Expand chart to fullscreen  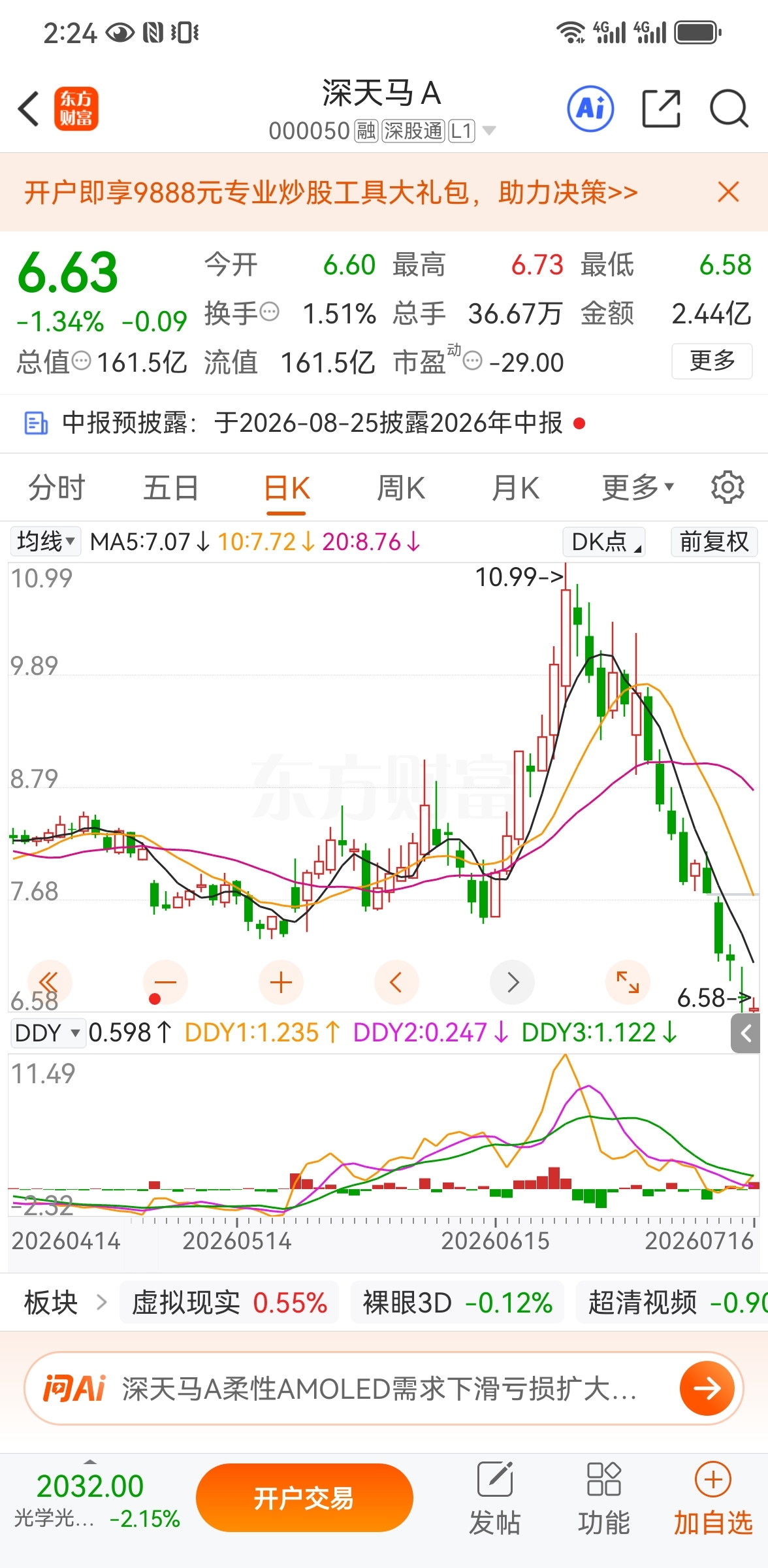pyautogui.click(x=628, y=982)
